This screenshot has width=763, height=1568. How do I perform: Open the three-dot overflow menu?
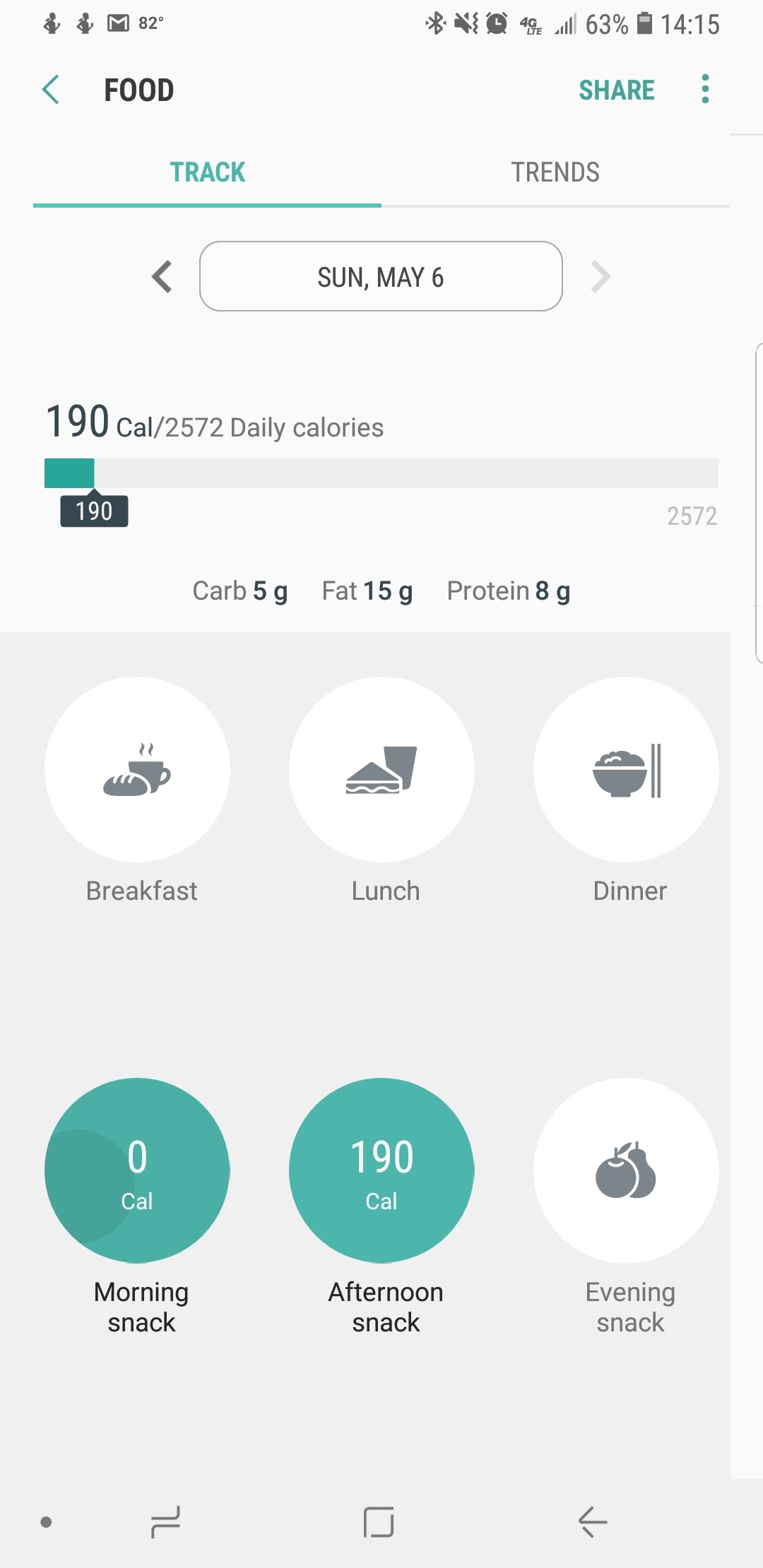pyautogui.click(x=704, y=90)
